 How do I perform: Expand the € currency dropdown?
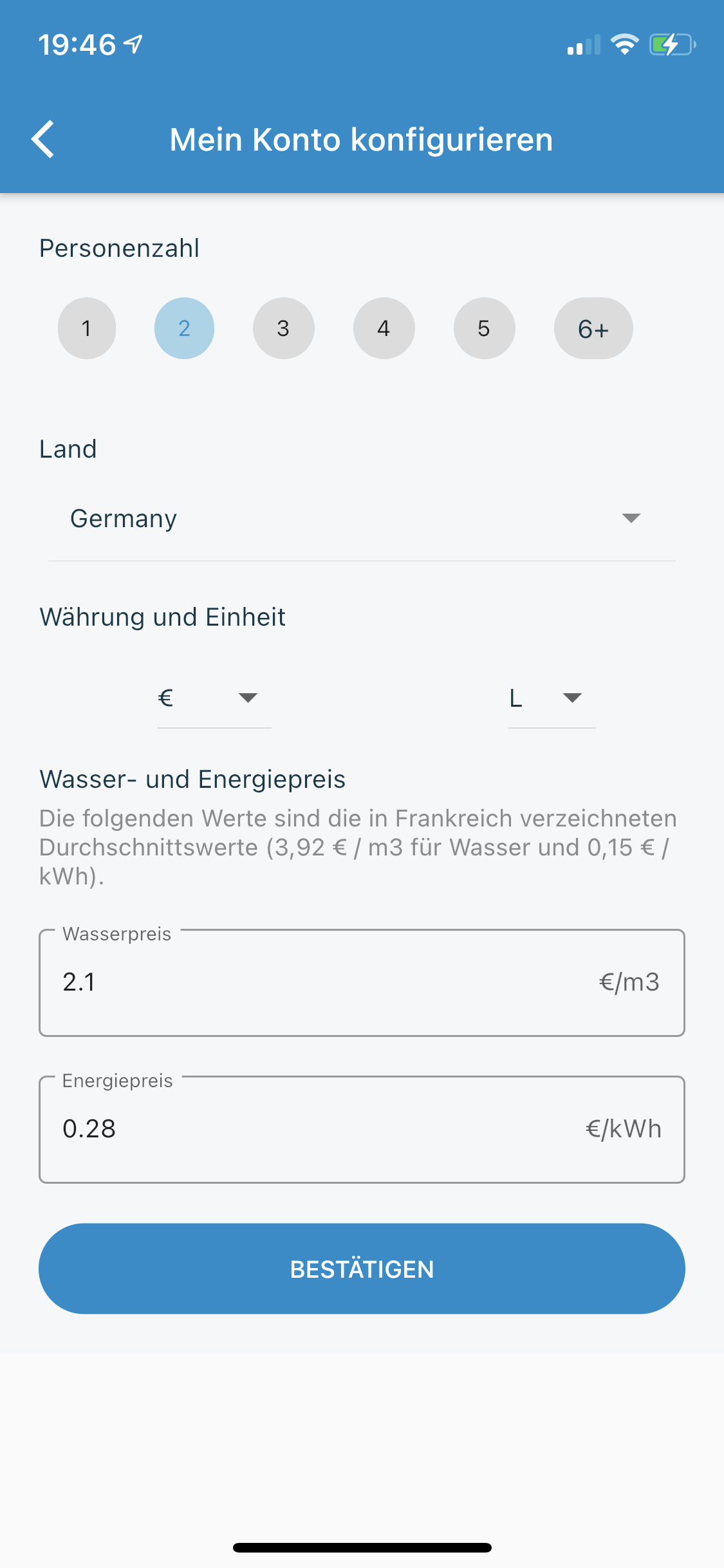tap(214, 698)
